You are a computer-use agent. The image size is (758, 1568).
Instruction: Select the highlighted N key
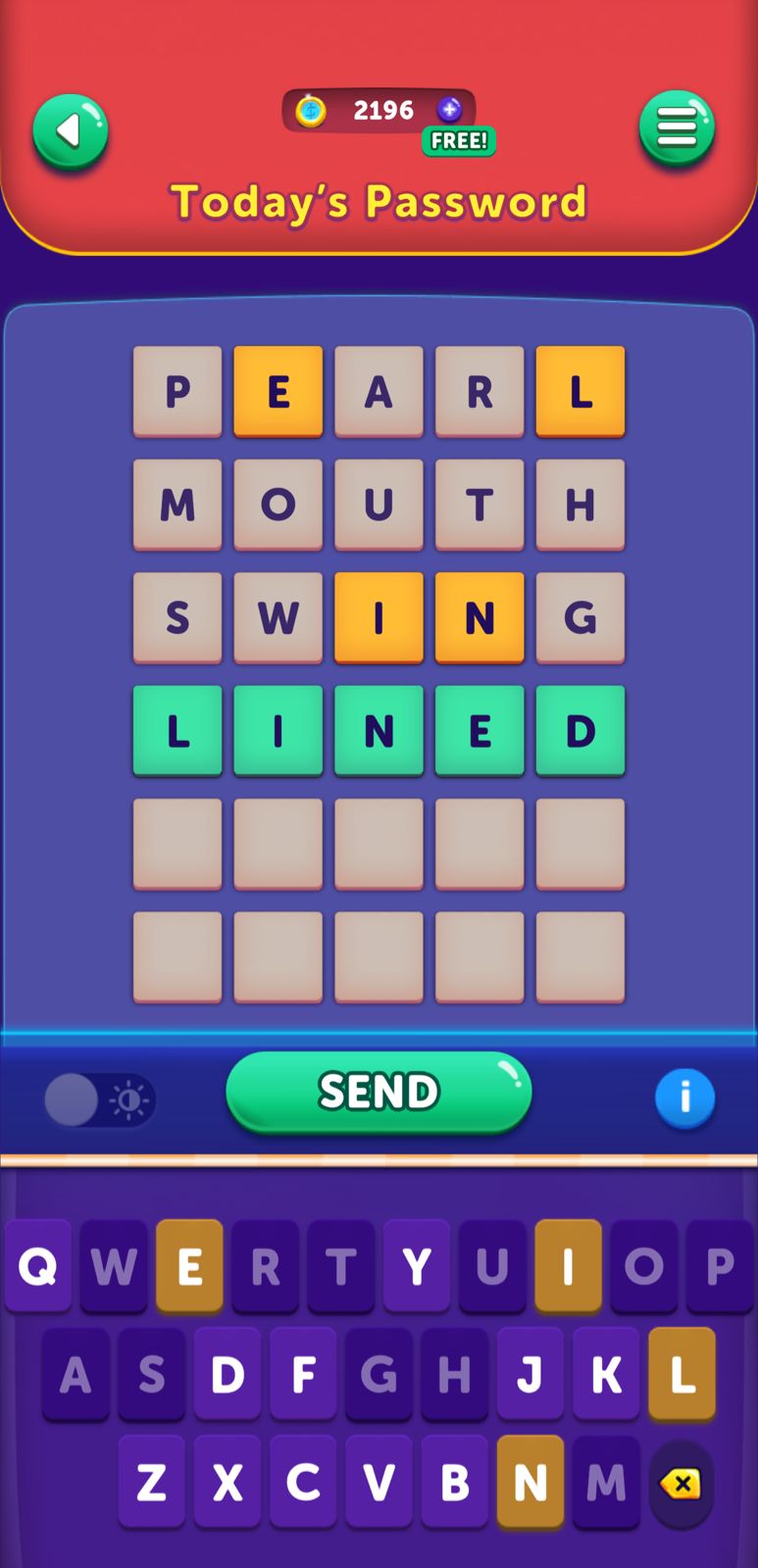531,1482
